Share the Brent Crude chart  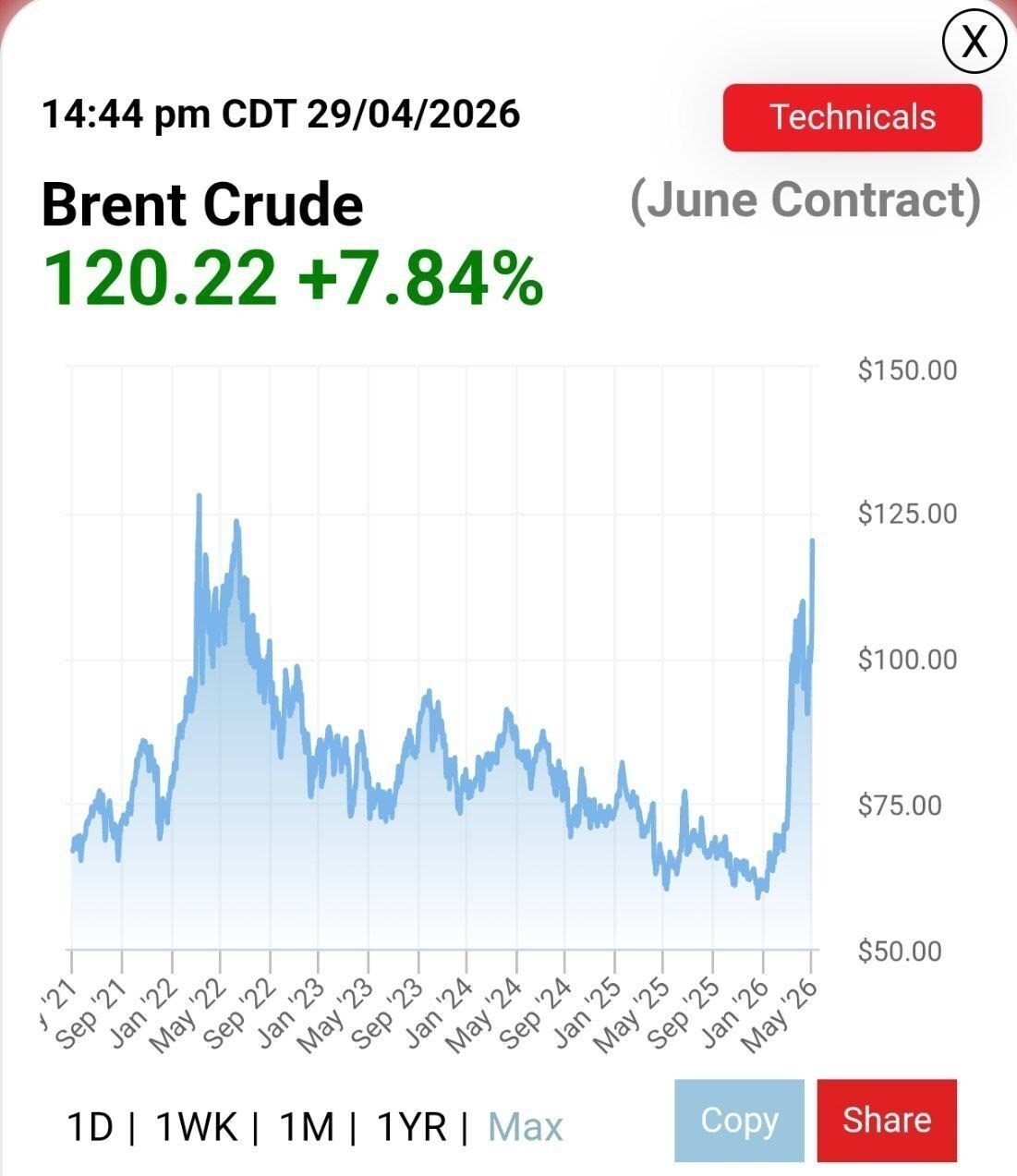[887, 1120]
